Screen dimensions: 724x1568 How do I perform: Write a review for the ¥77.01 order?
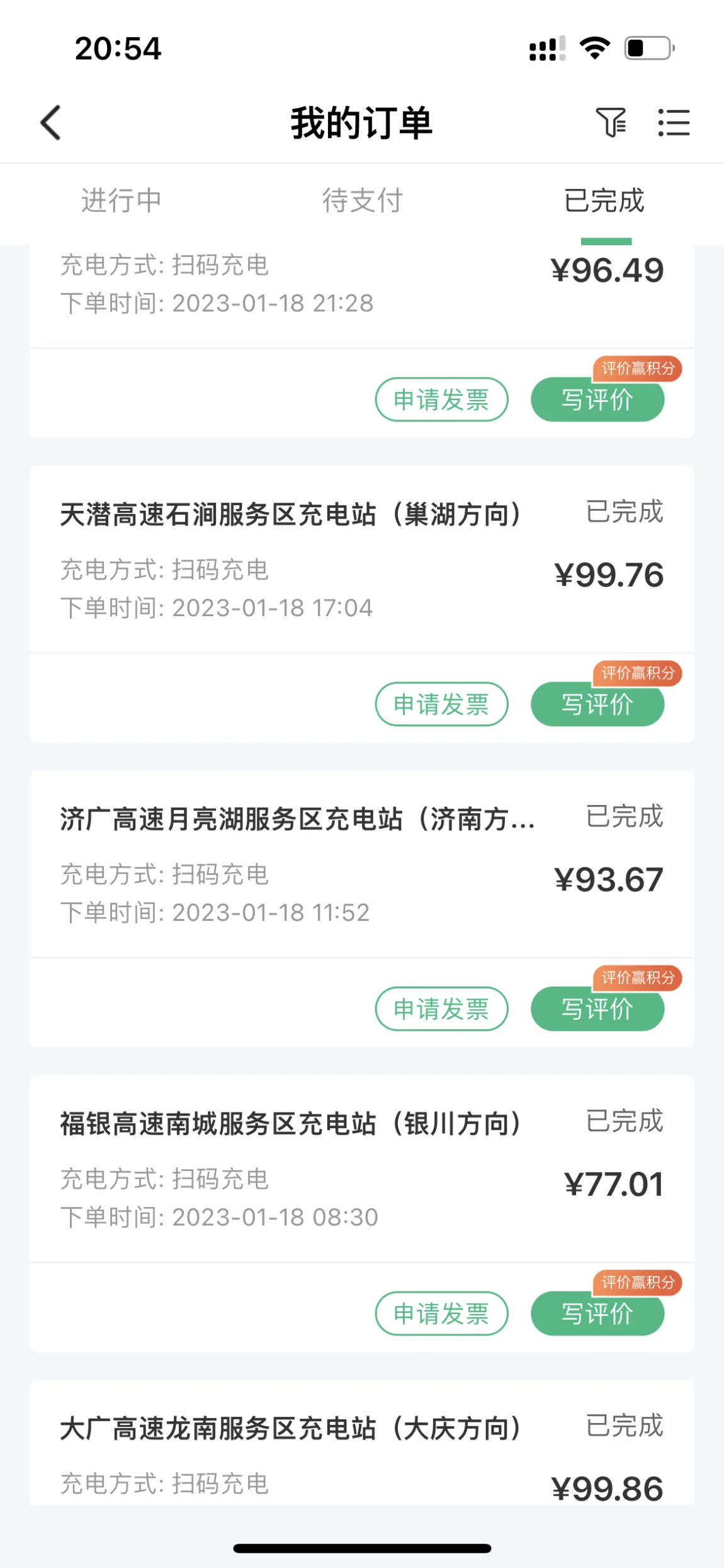[597, 1313]
